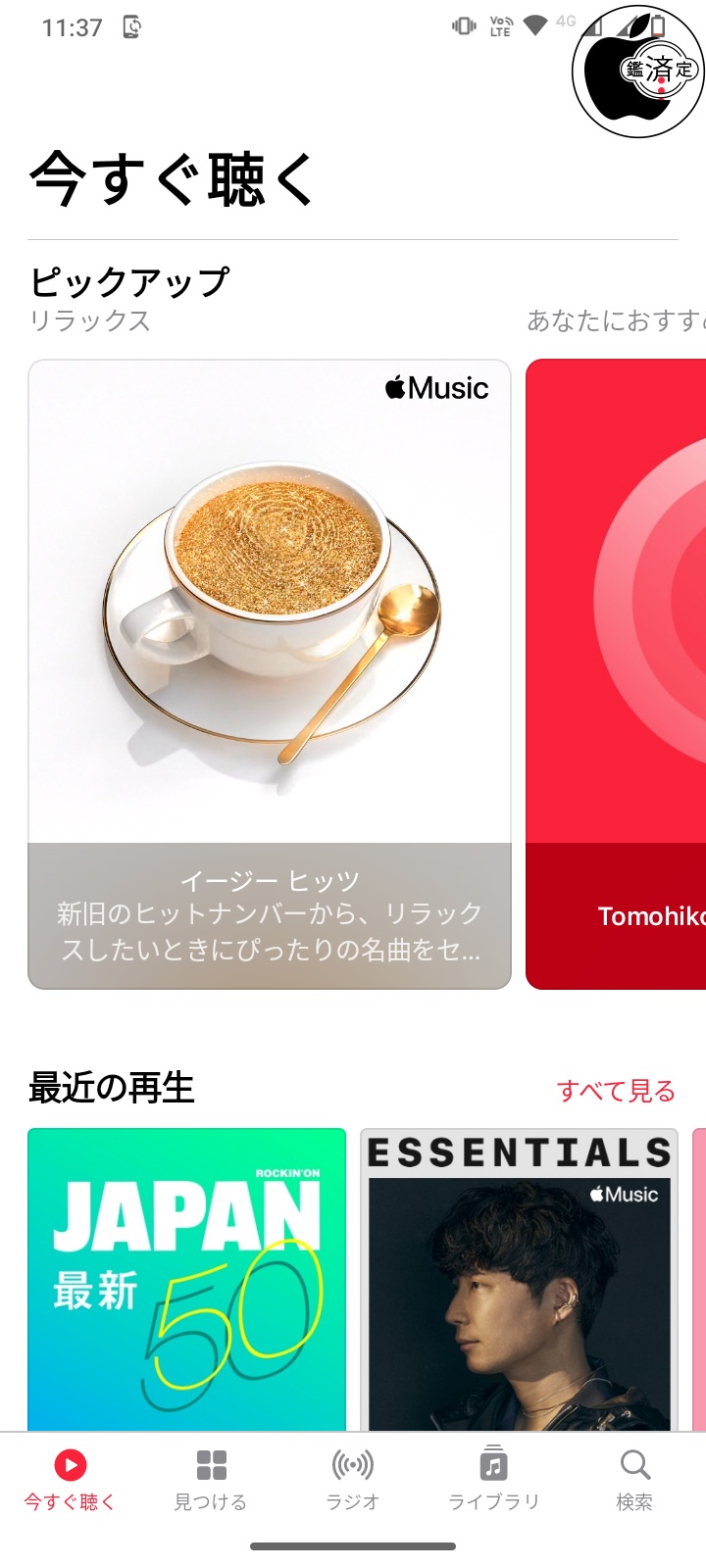The height and width of the screenshot is (1568, 706).
Task: Switch to the 見つける tab
Action: tap(211, 1481)
